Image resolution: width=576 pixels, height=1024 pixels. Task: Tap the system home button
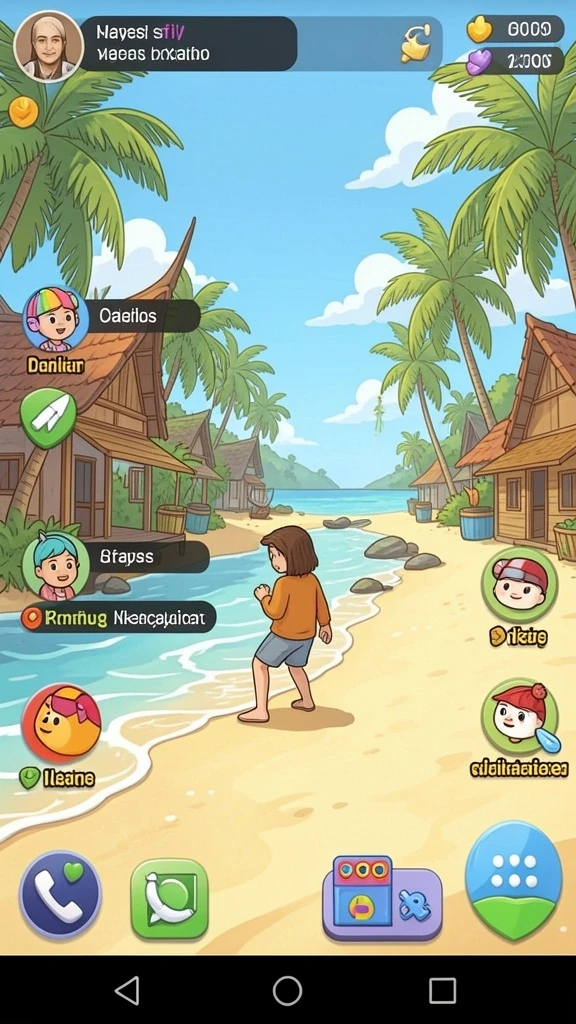(287, 990)
